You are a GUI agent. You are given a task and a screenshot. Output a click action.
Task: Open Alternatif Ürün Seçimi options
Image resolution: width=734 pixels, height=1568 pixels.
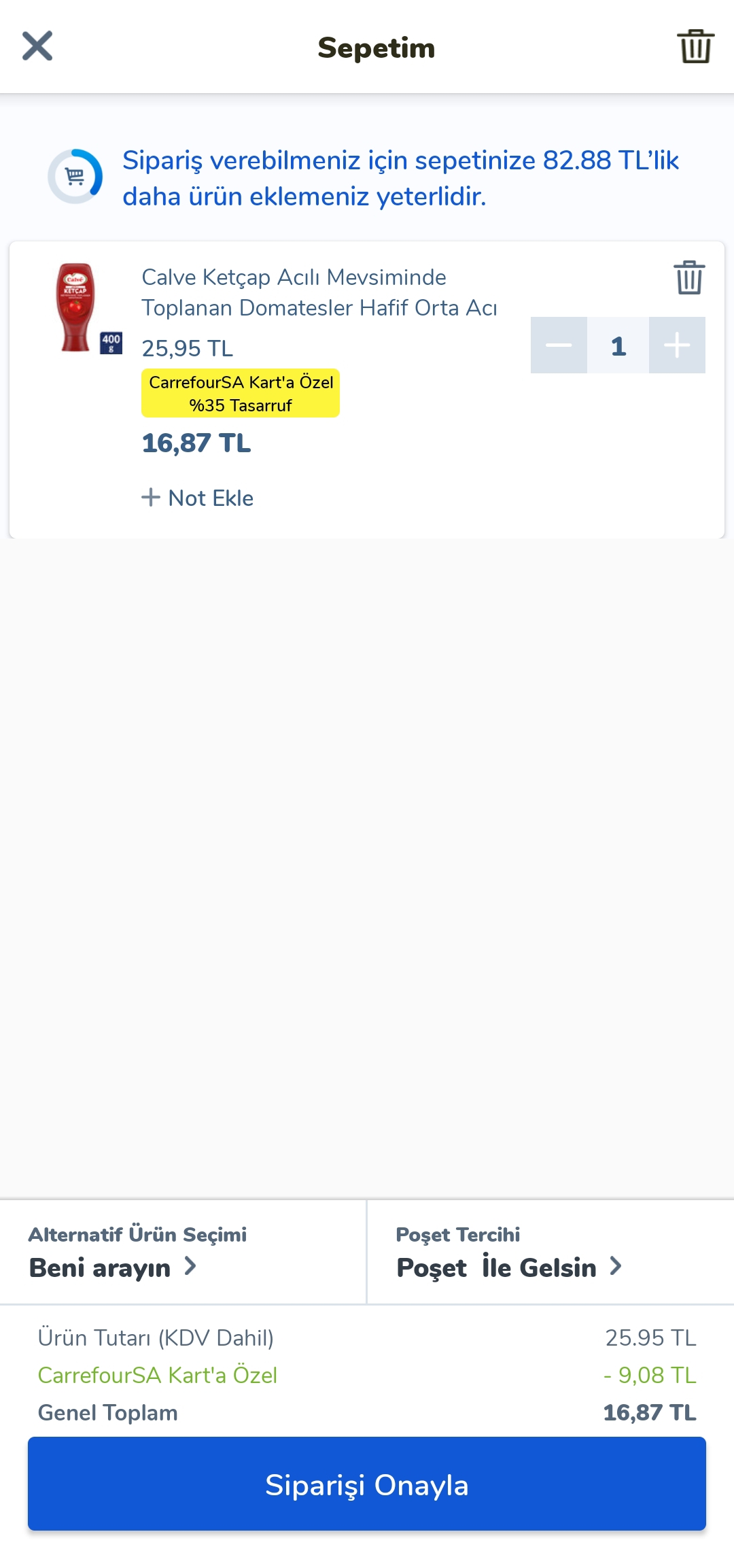(182, 1252)
